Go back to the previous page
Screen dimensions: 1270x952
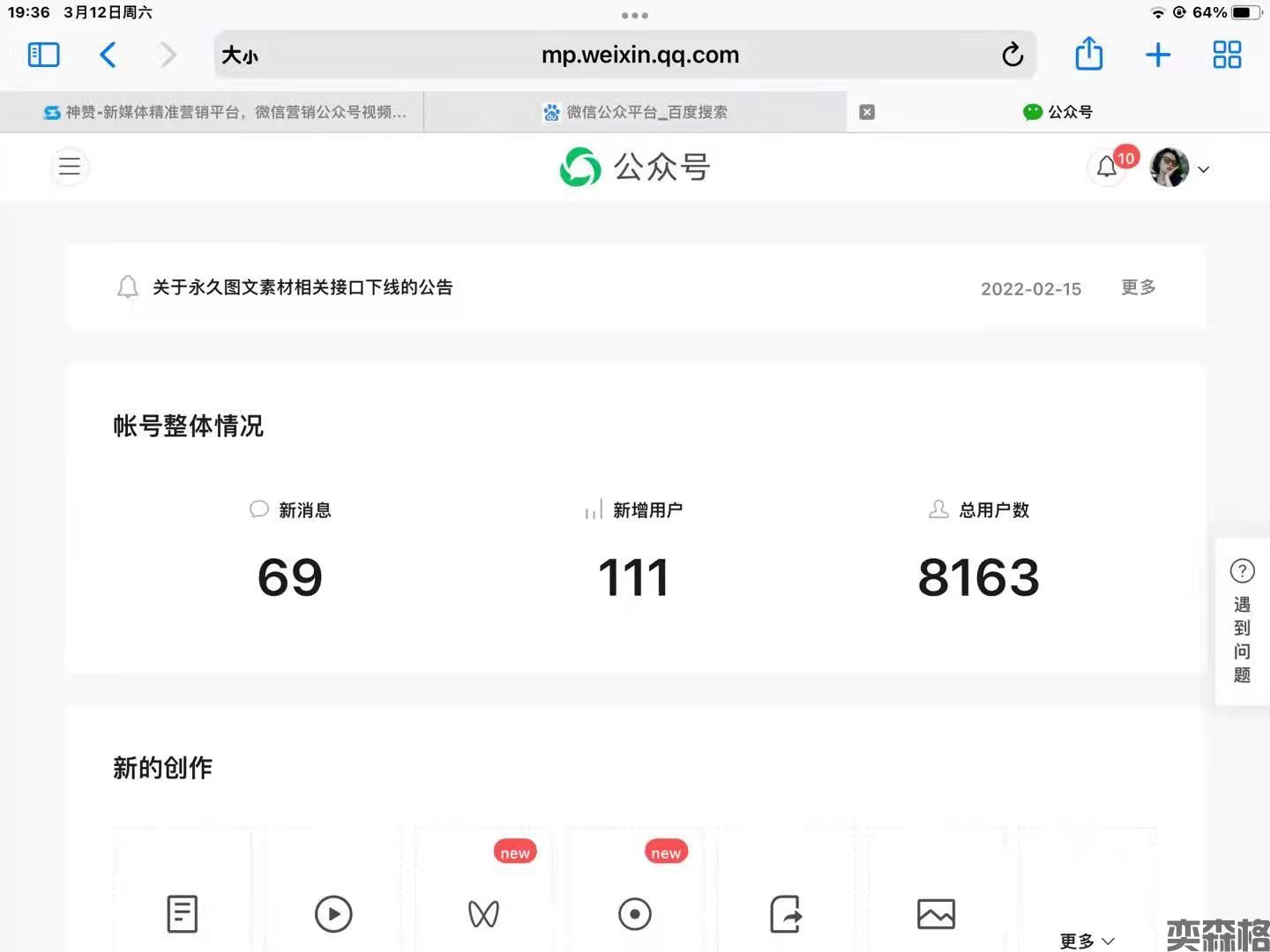click(x=108, y=56)
